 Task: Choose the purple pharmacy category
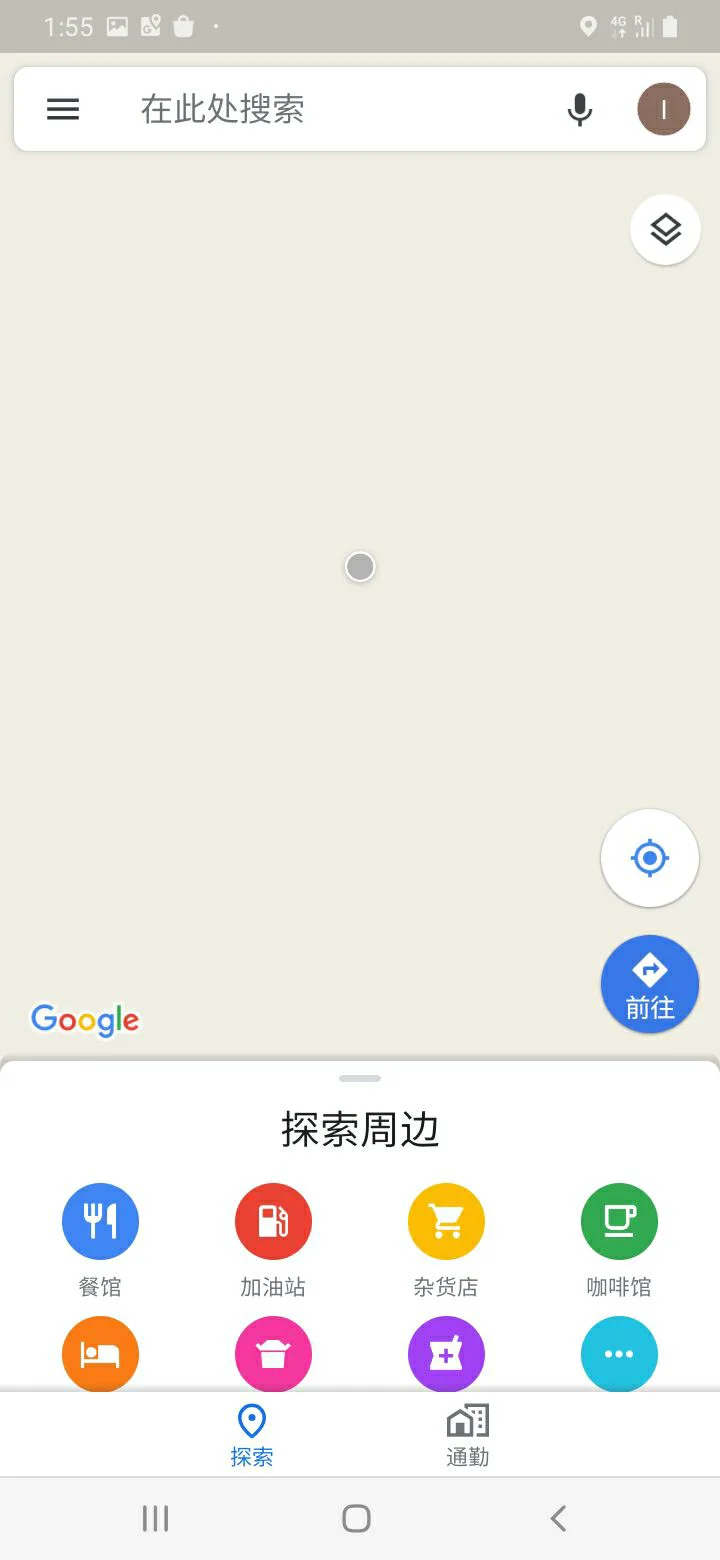(446, 1354)
